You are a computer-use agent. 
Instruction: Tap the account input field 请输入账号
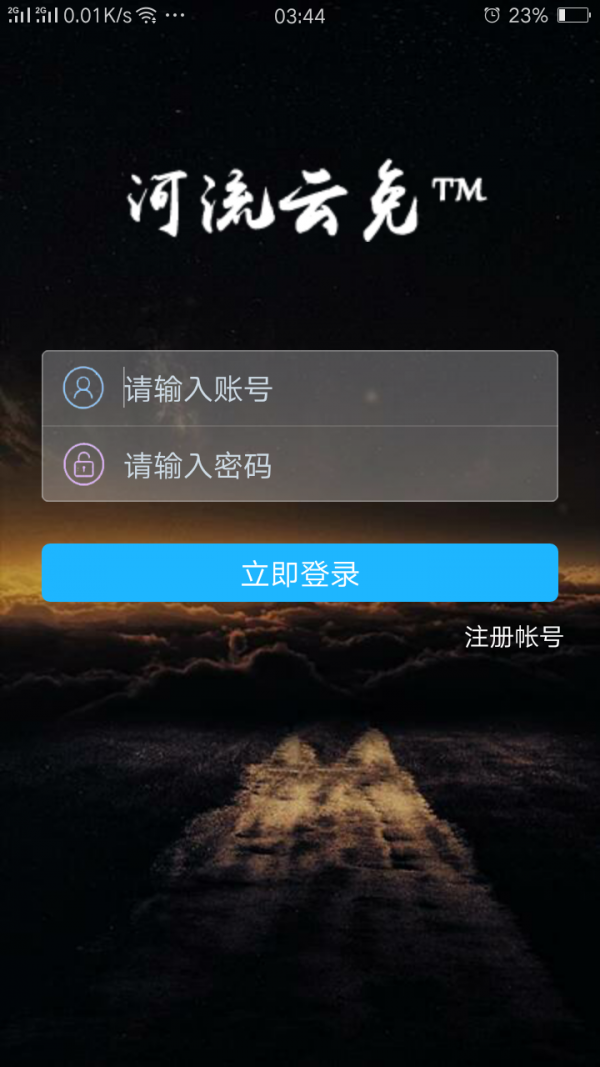click(x=330, y=388)
